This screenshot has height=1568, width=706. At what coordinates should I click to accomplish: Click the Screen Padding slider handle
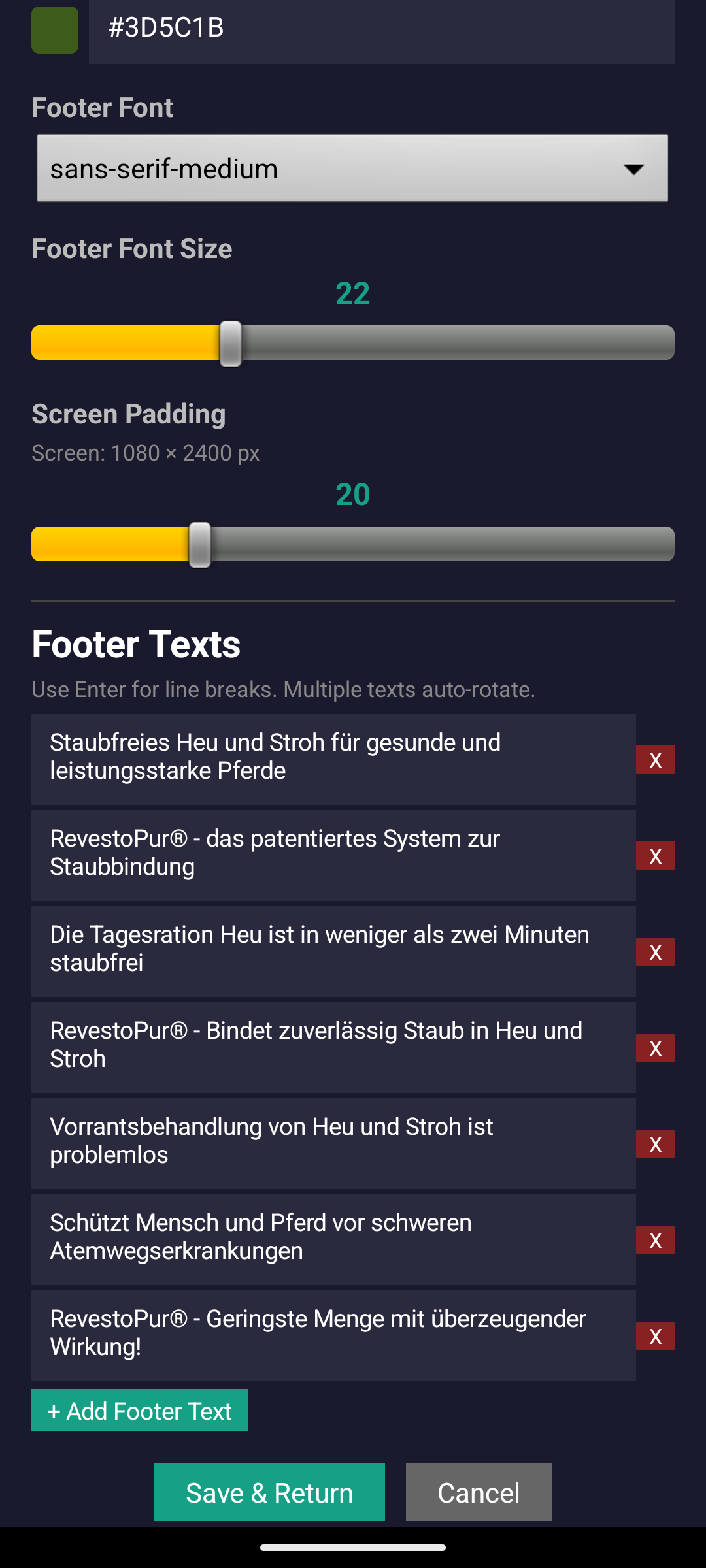tap(199, 544)
